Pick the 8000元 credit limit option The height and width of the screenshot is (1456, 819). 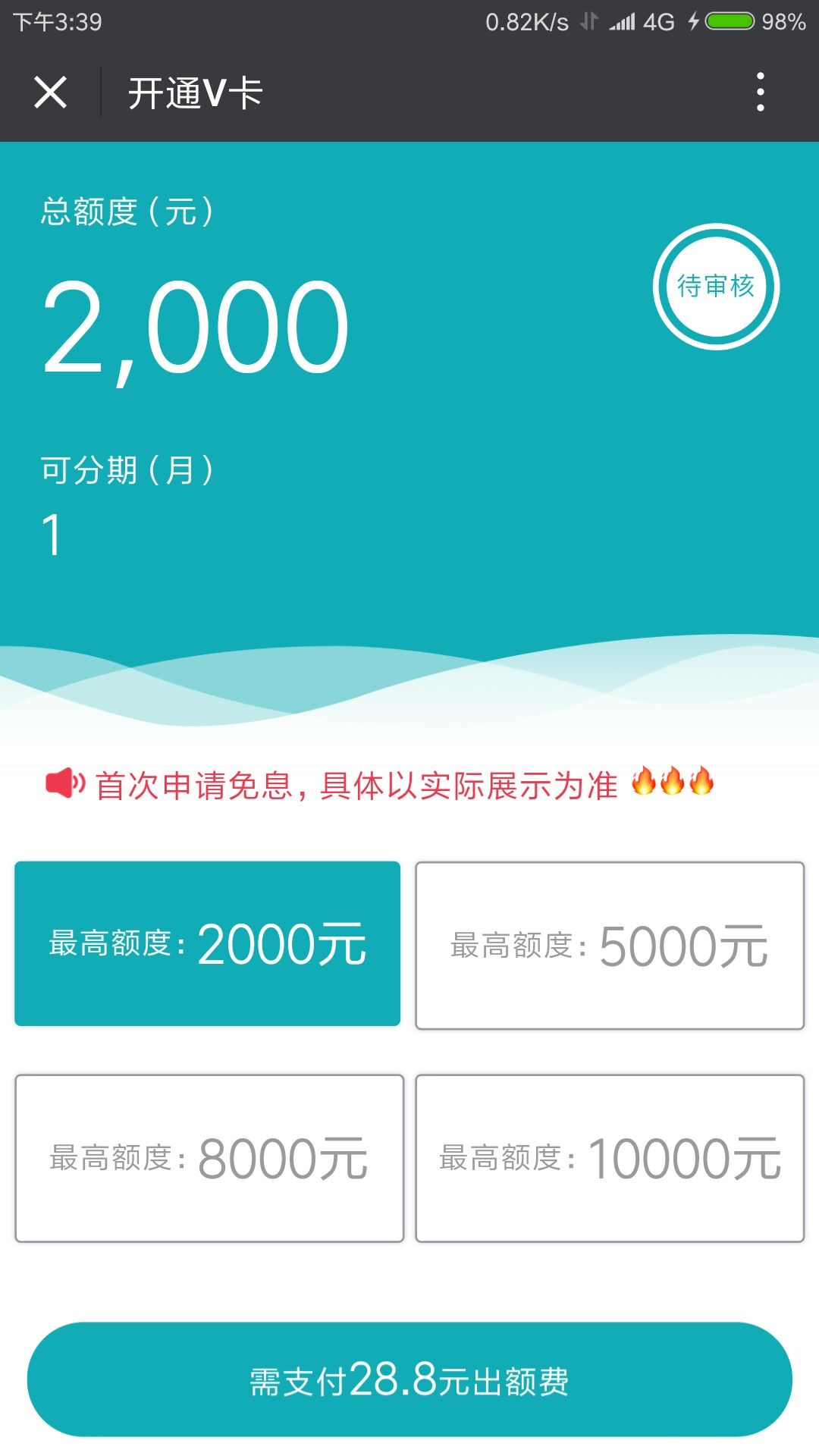[x=209, y=1158]
